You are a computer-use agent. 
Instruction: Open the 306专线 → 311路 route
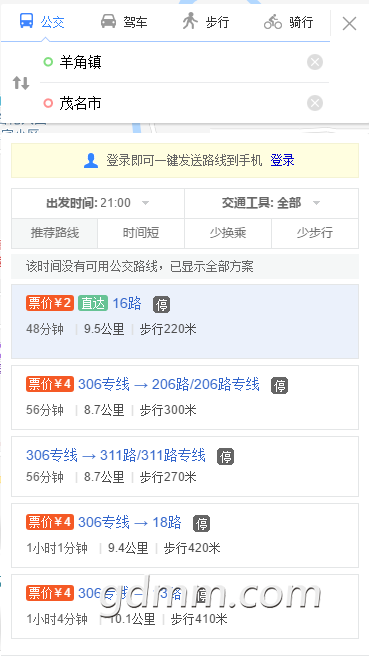point(185,466)
